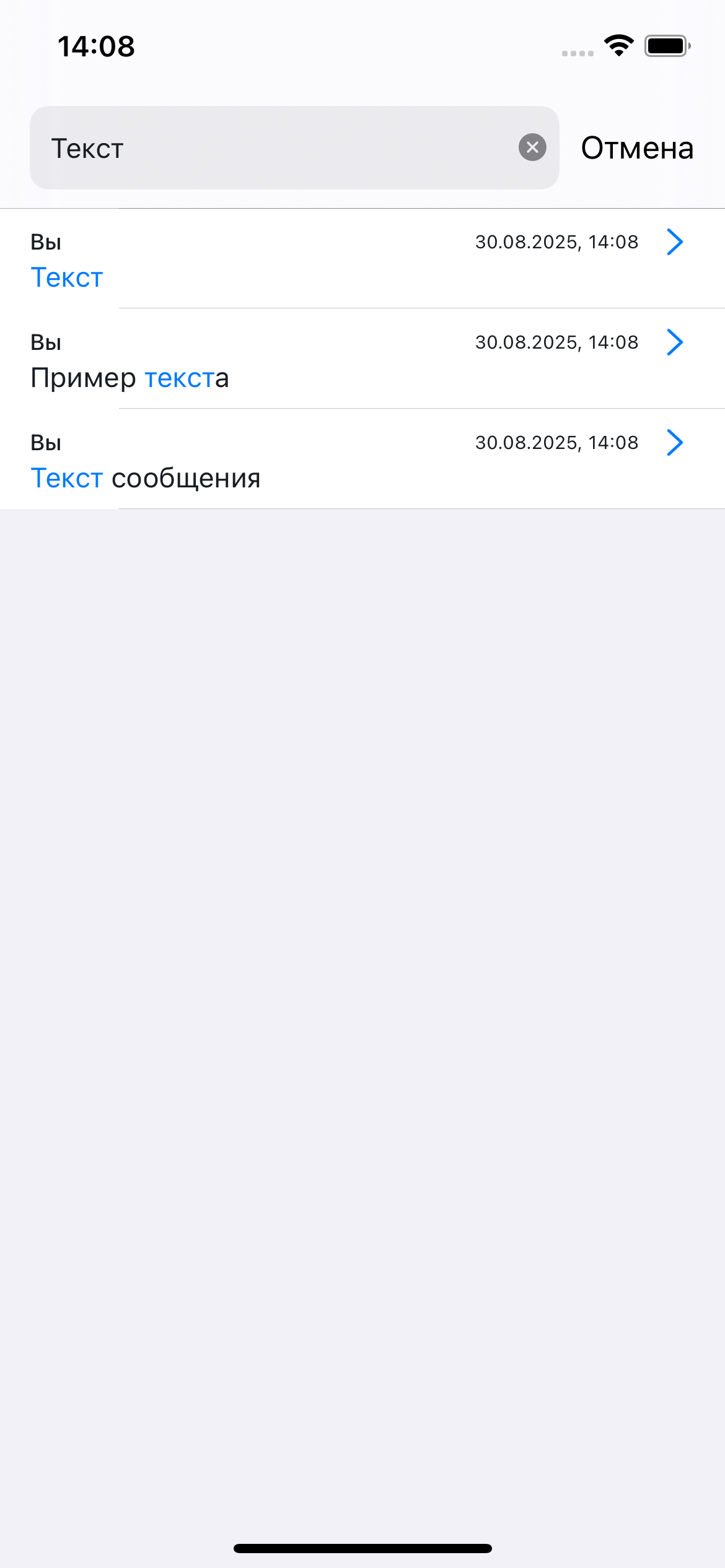725x1568 pixels.
Task: Click the highlighted 'Текст' link in first message
Action: click(x=67, y=277)
